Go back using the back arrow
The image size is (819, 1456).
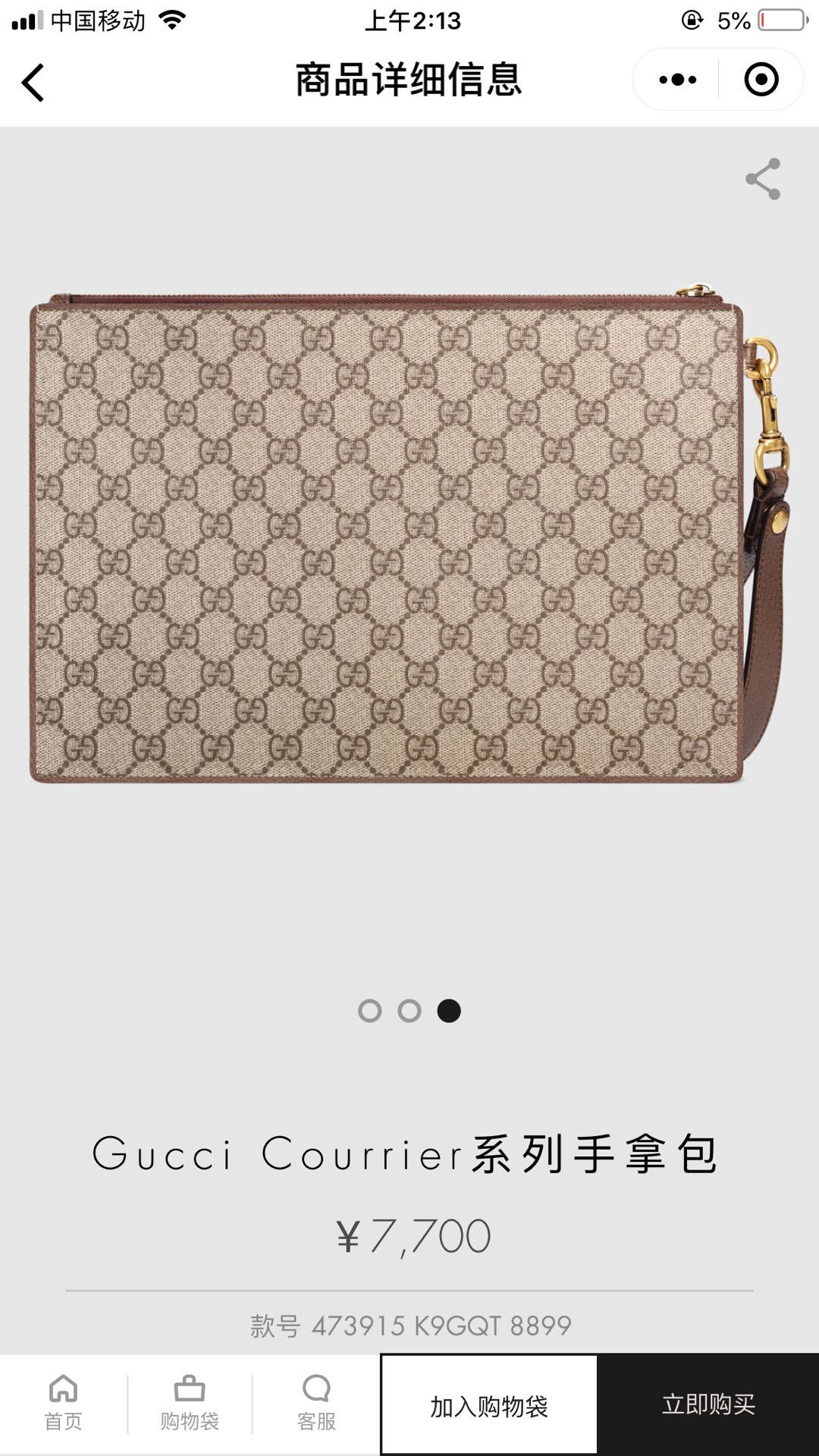33,82
